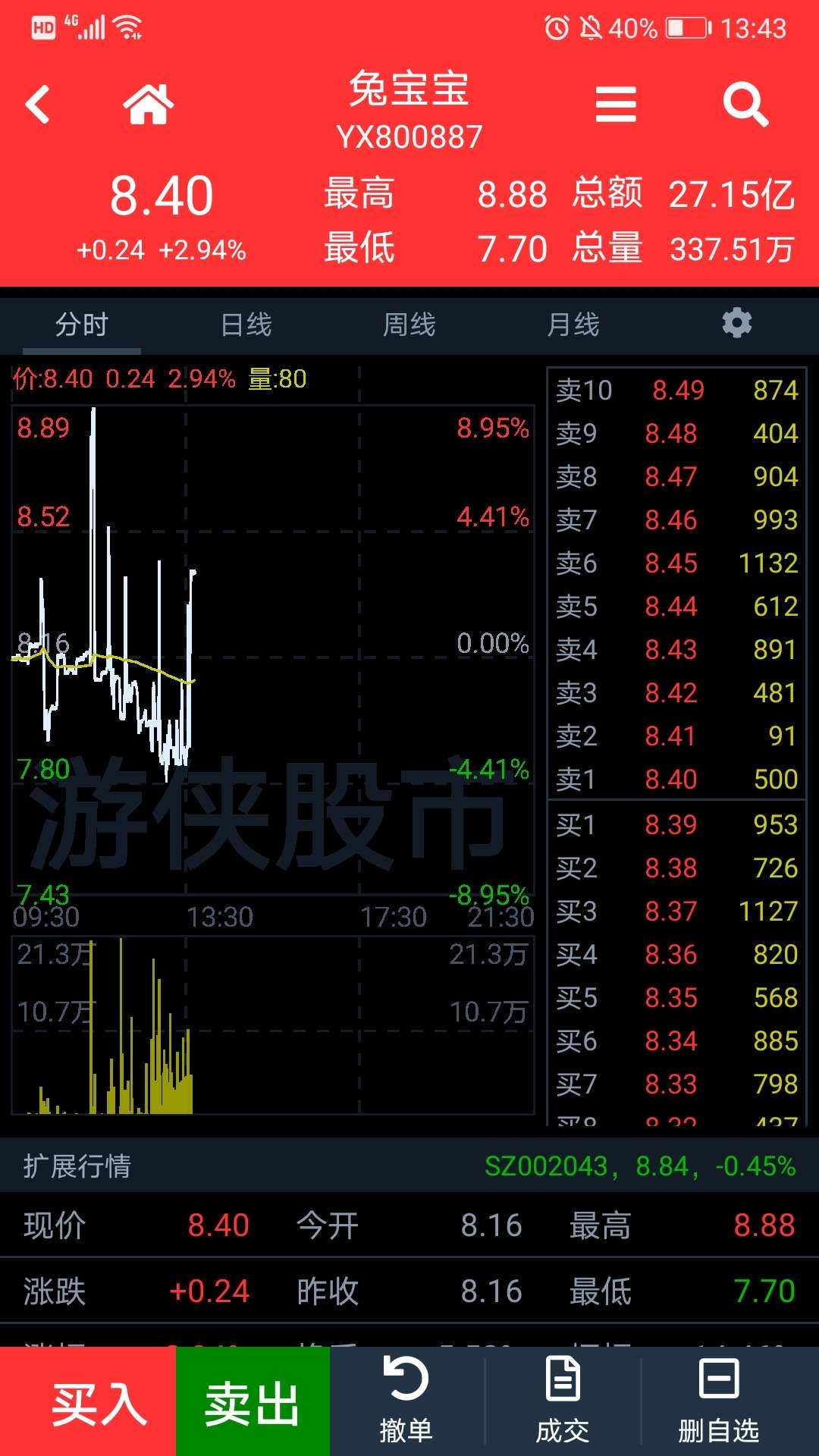The width and height of the screenshot is (819, 1456).
Task: Switch to the 日线 tab
Action: [x=246, y=325]
